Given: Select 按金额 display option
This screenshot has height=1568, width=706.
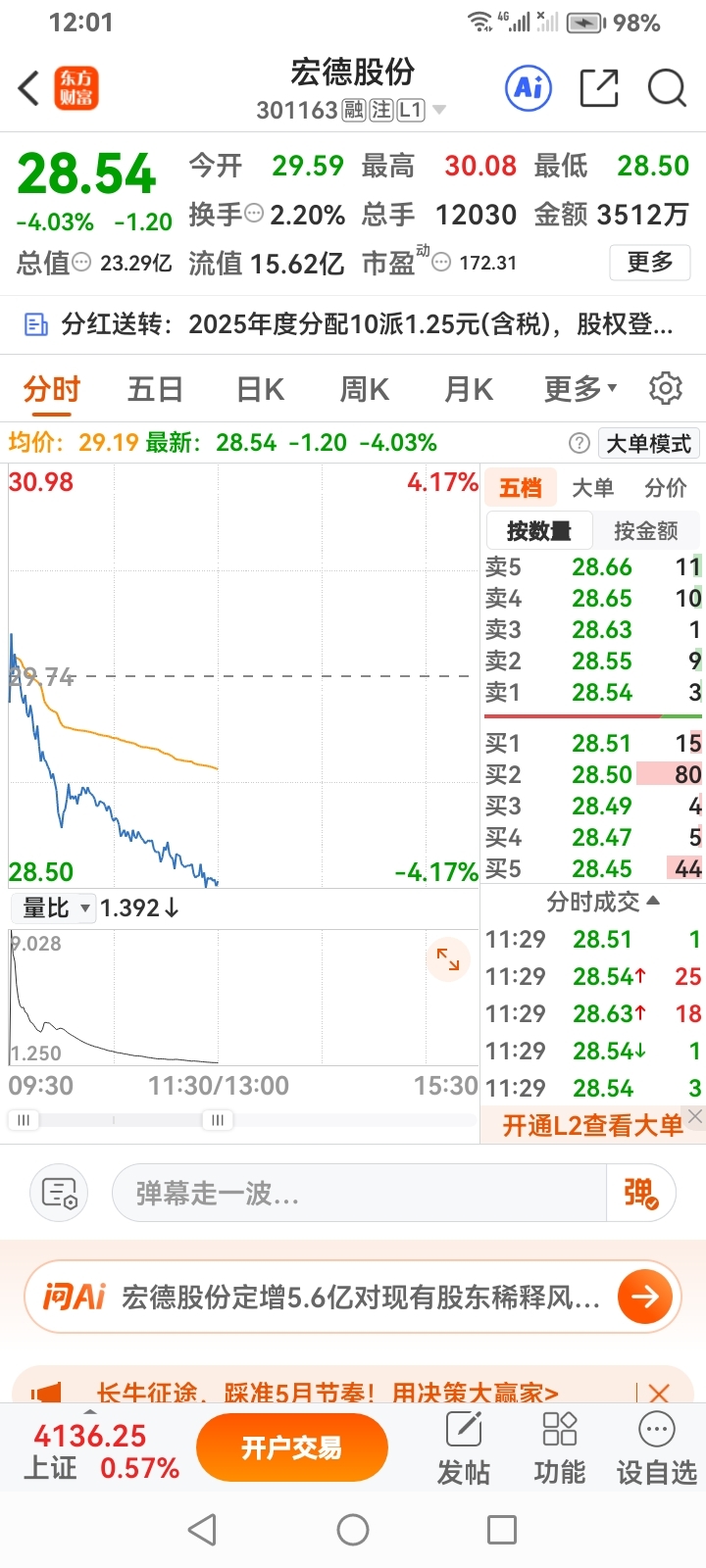Looking at the screenshot, I should click(x=645, y=531).
